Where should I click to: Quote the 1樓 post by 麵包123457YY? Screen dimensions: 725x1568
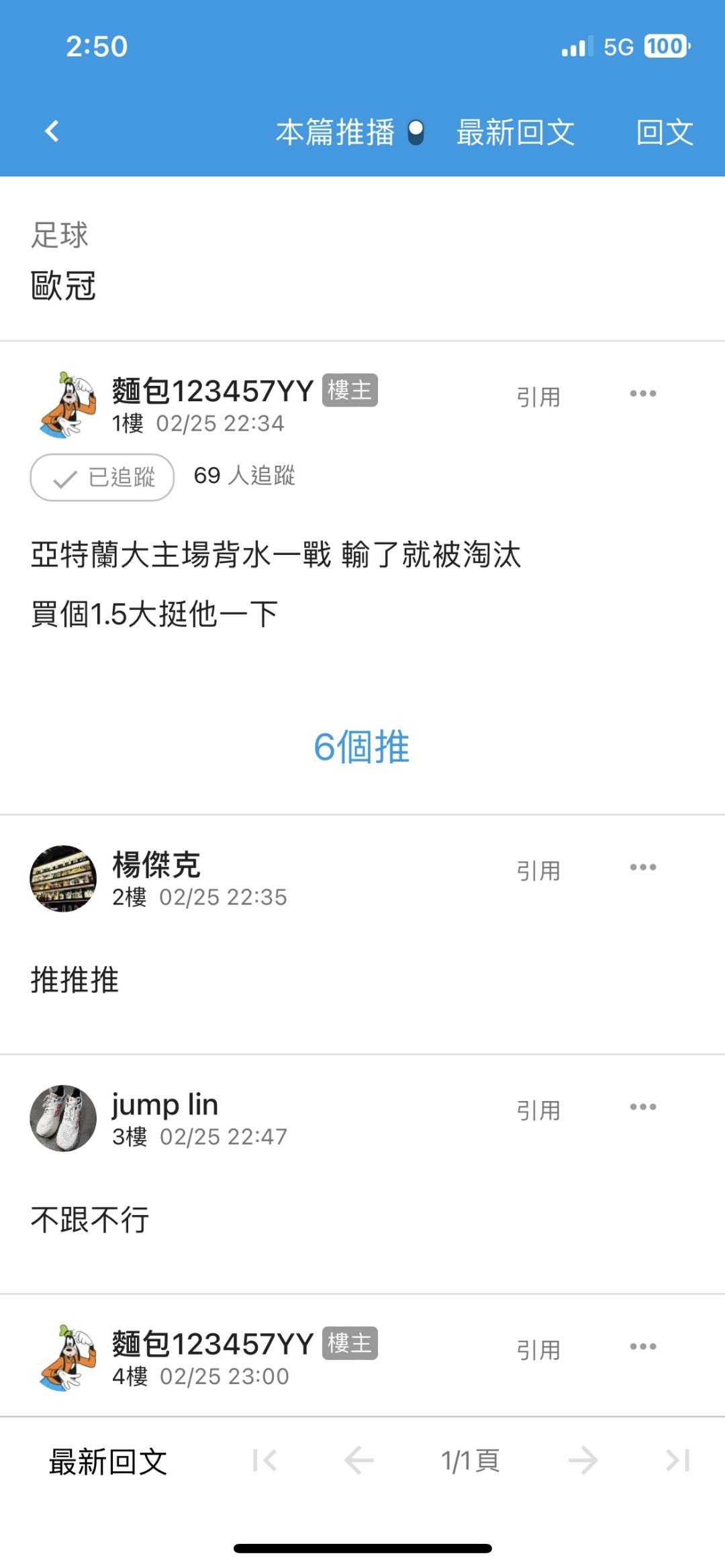538,397
